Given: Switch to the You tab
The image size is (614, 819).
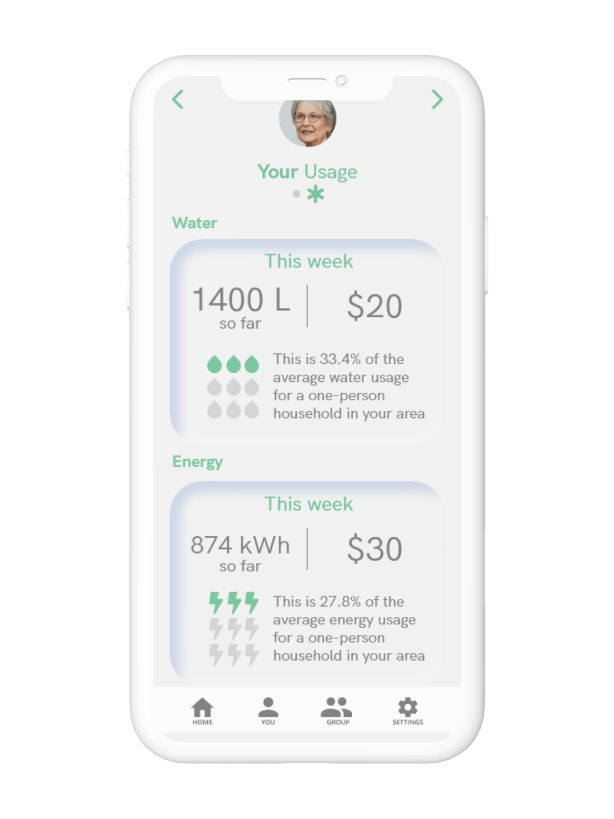Looking at the screenshot, I should click(x=268, y=711).
